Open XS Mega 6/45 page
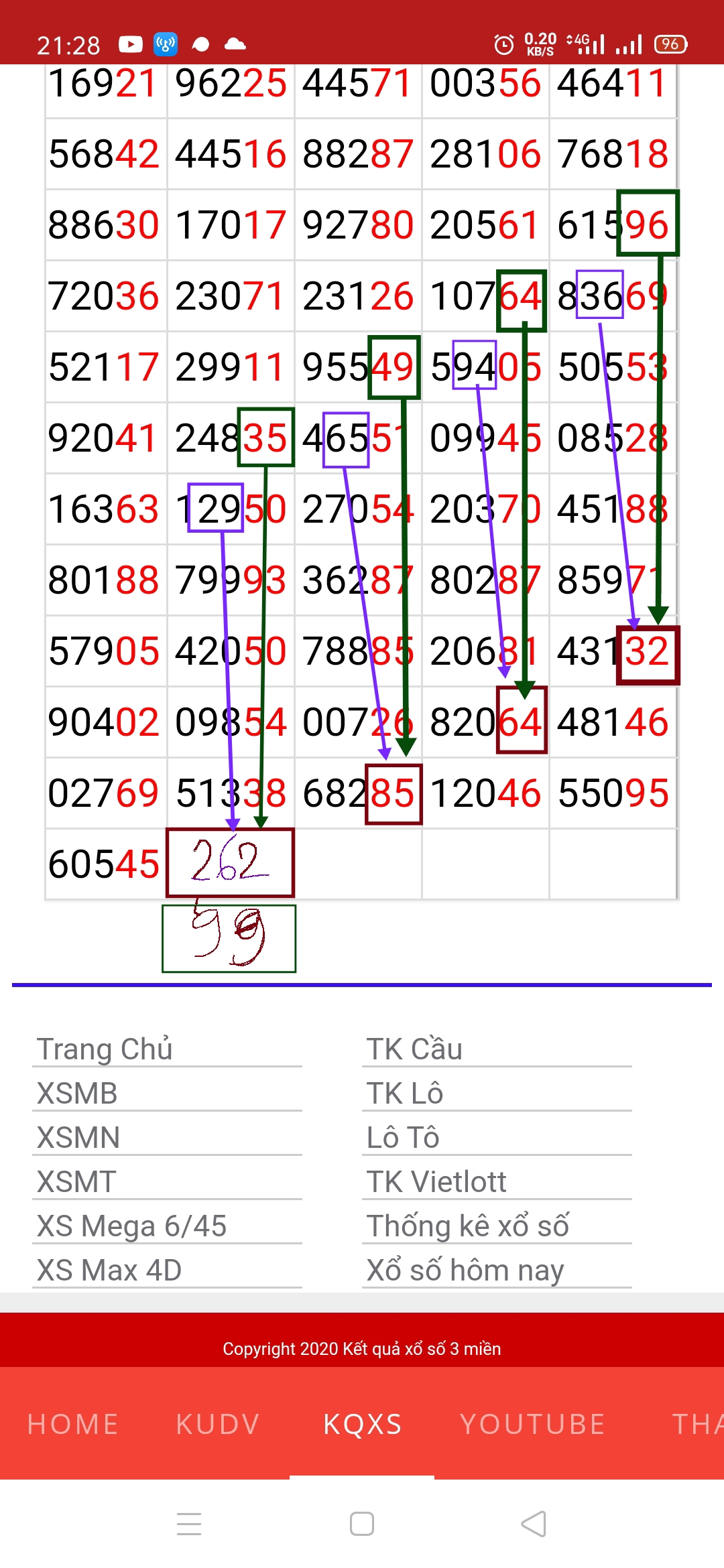 [x=131, y=1226]
